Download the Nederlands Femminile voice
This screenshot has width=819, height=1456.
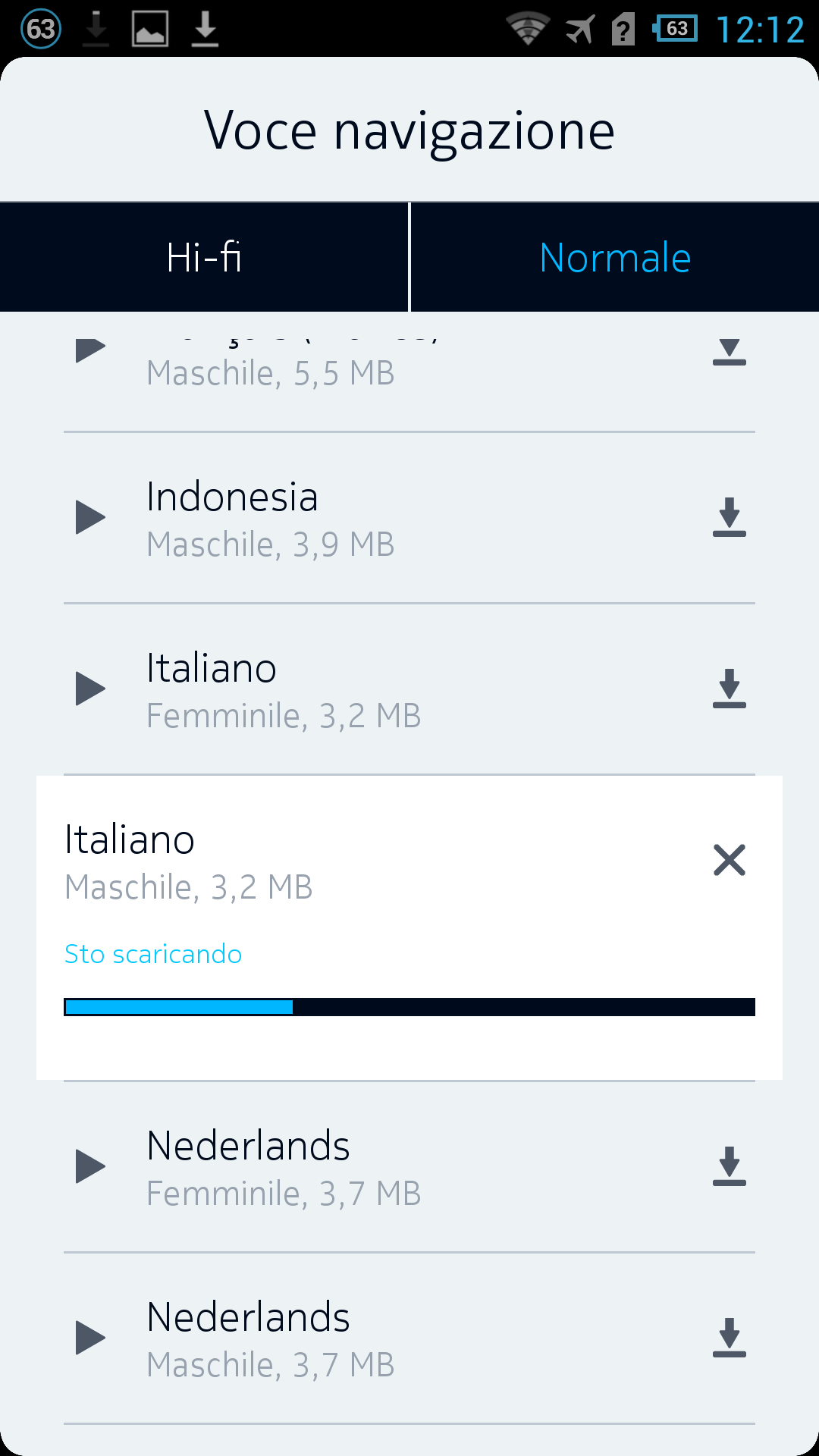click(730, 1166)
